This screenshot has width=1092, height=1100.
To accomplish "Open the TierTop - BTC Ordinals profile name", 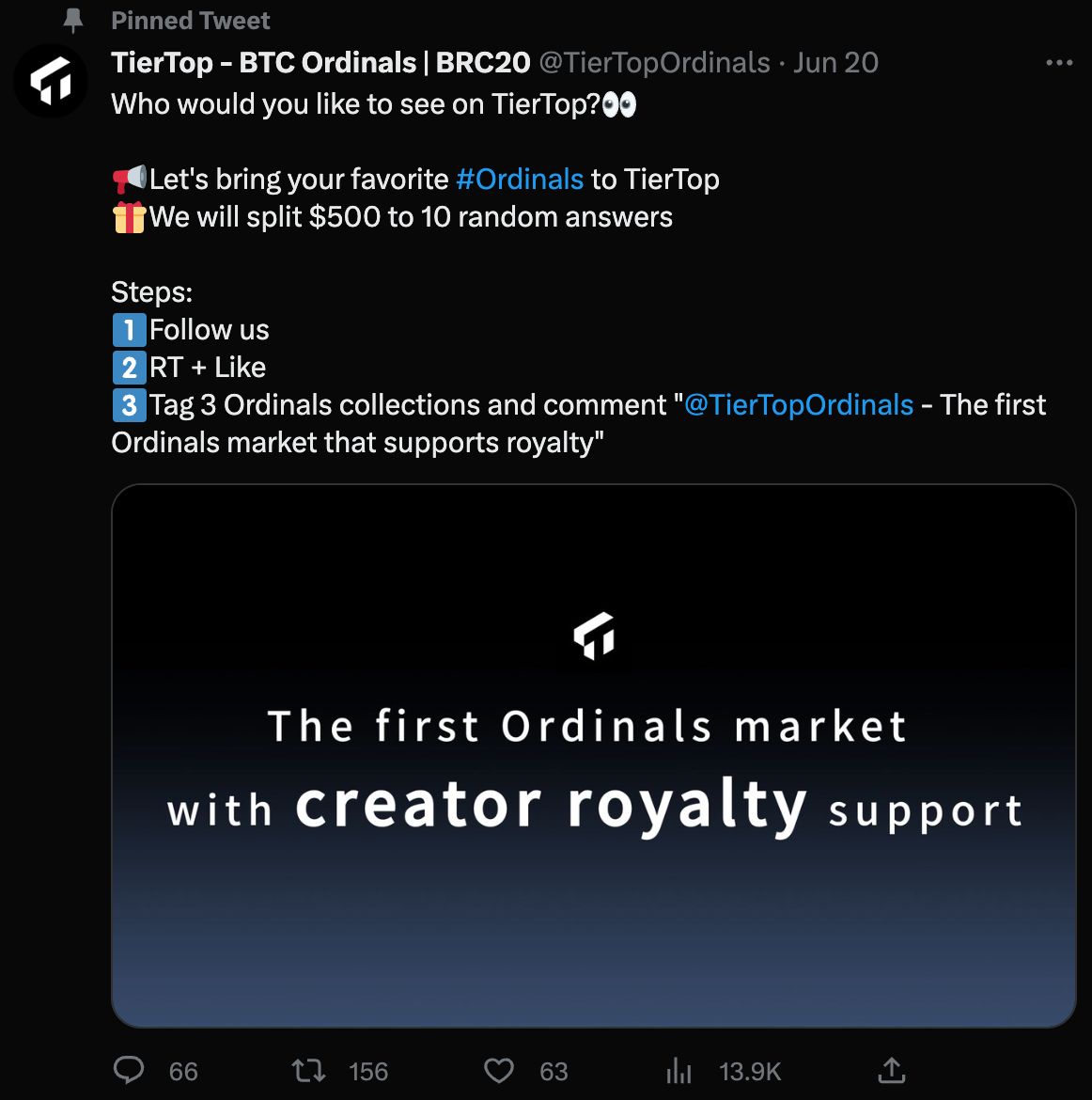I will (x=320, y=63).
